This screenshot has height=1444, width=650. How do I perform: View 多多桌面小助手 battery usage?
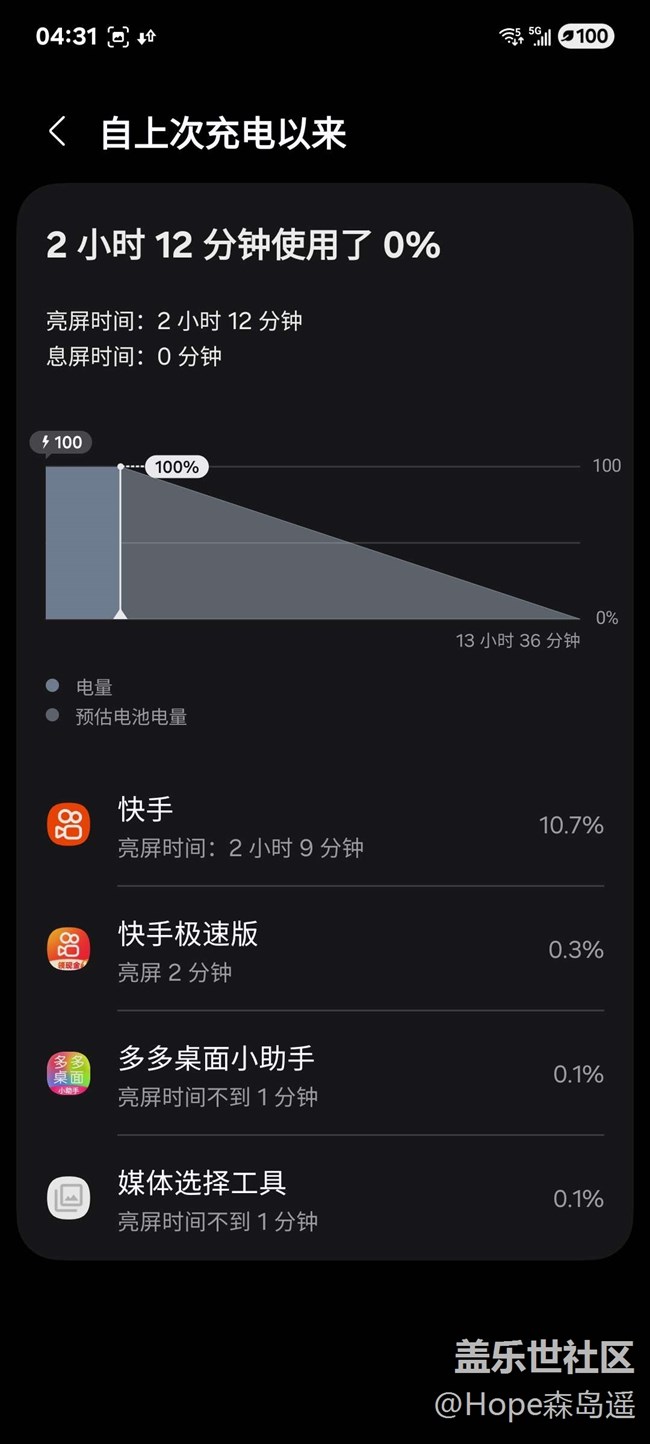click(x=325, y=1074)
